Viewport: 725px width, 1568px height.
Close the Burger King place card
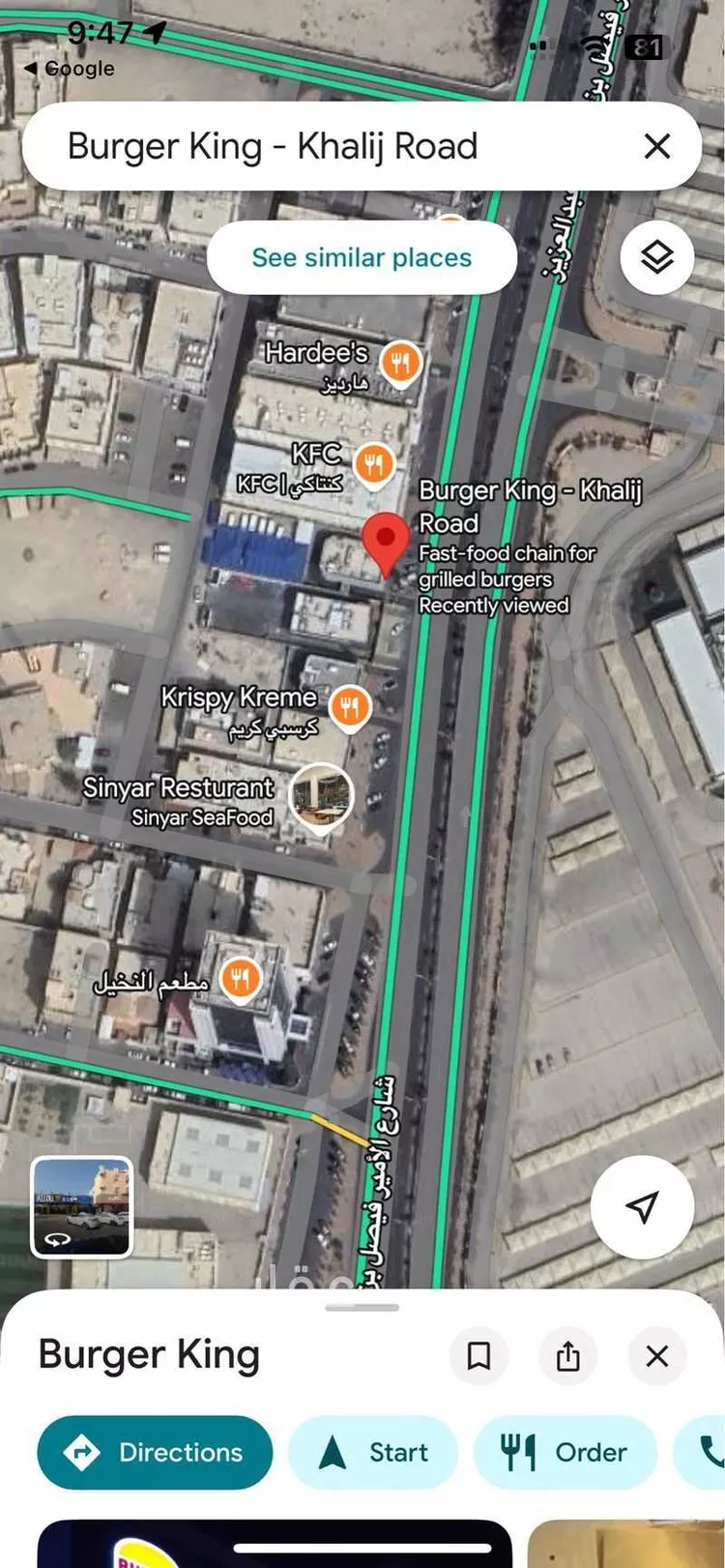coord(657,1355)
